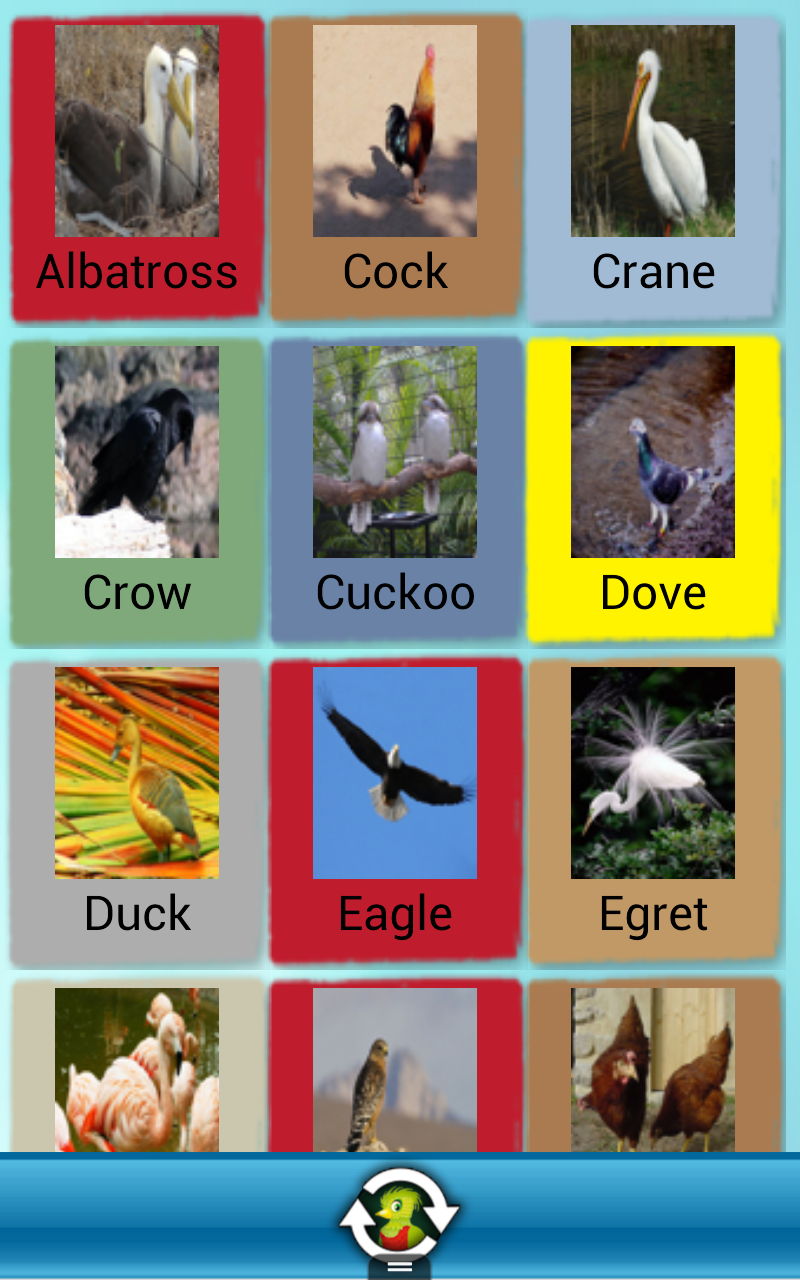Open the flamingo picture tile
This screenshot has height=1280, width=800.
tap(137, 1068)
